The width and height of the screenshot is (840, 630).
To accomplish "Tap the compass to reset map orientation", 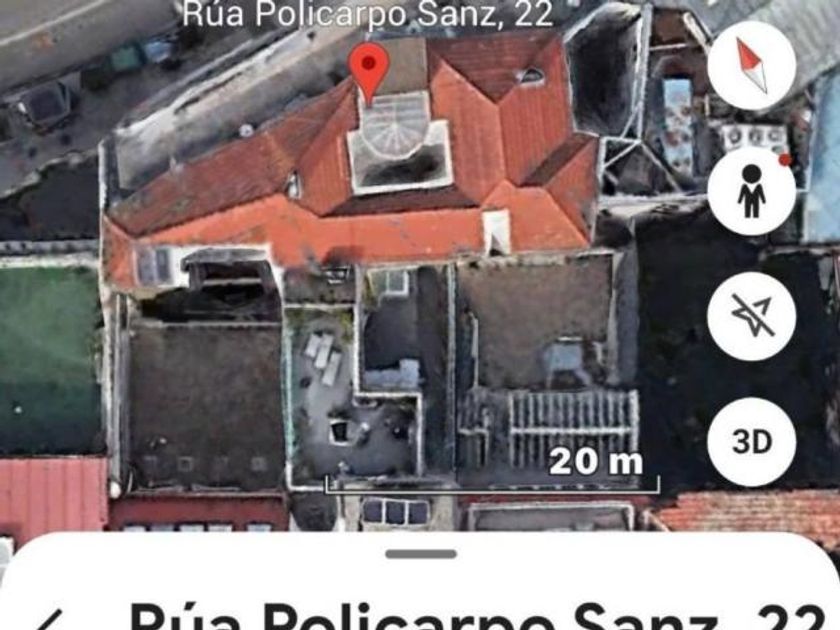I will point(751,65).
